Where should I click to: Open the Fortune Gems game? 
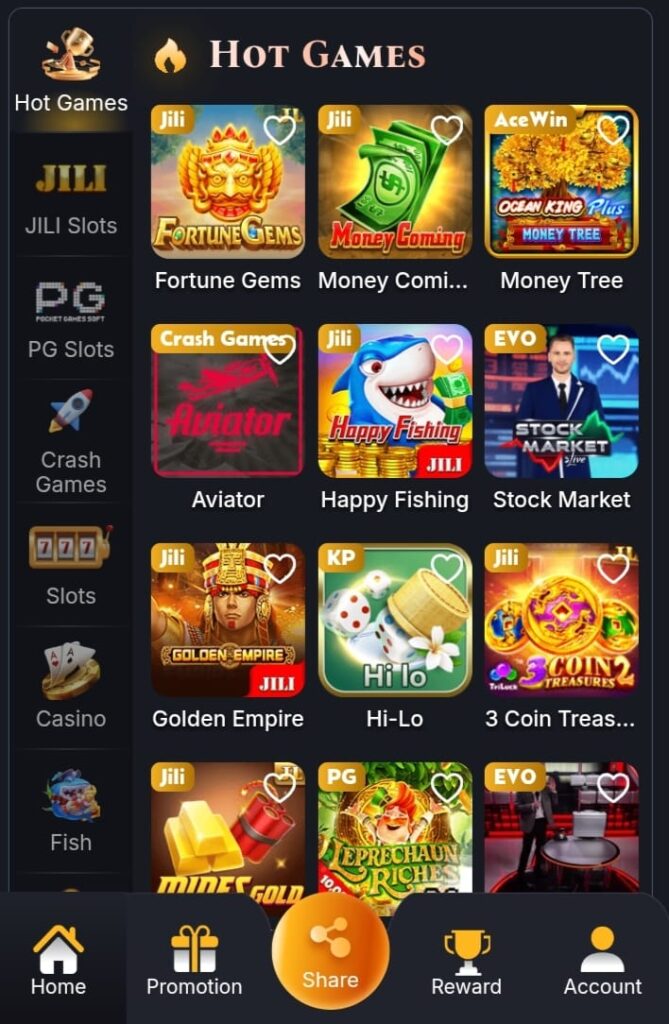228,182
